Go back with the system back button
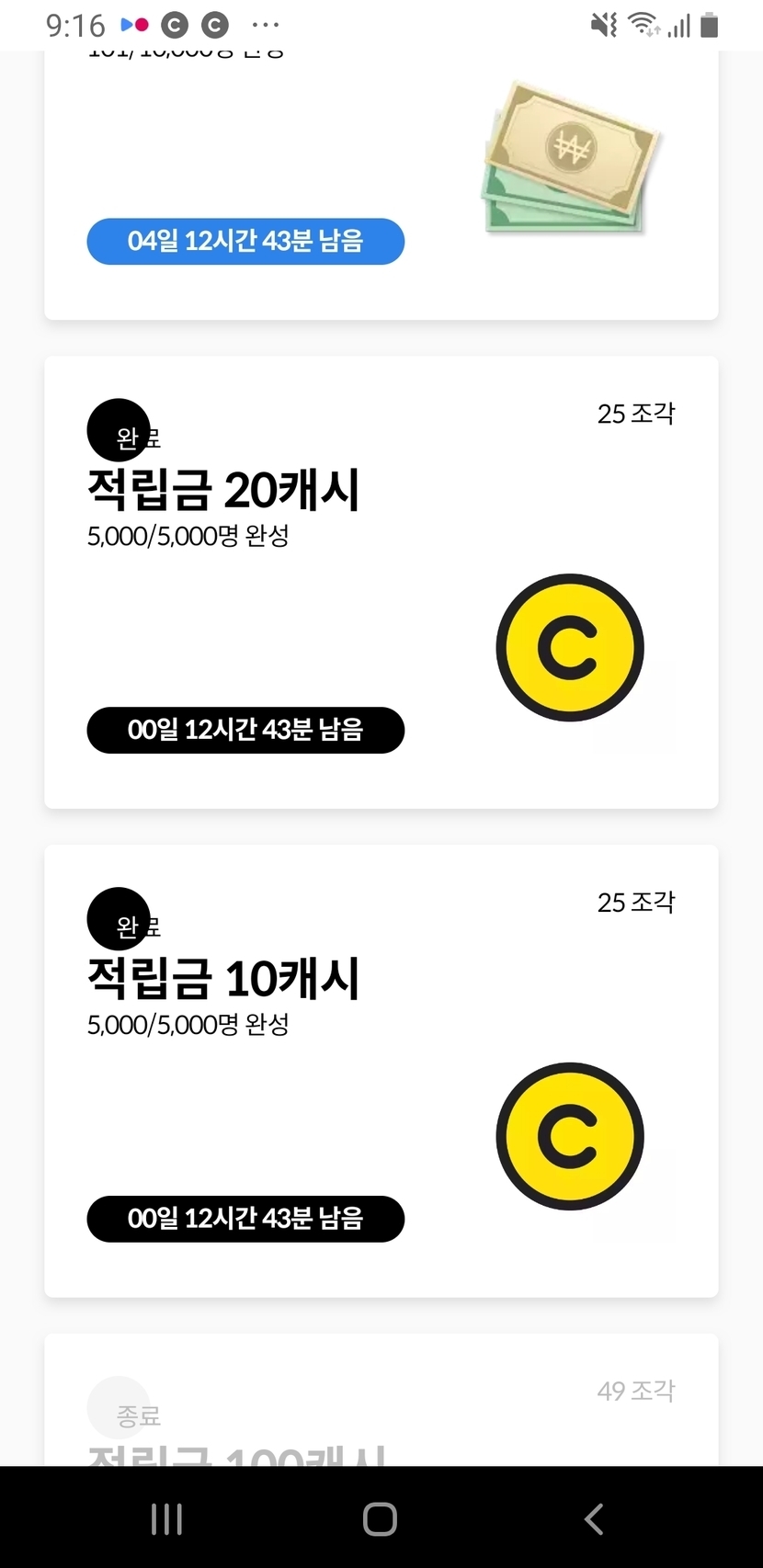The image size is (763, 1568). coord(594,1518)
